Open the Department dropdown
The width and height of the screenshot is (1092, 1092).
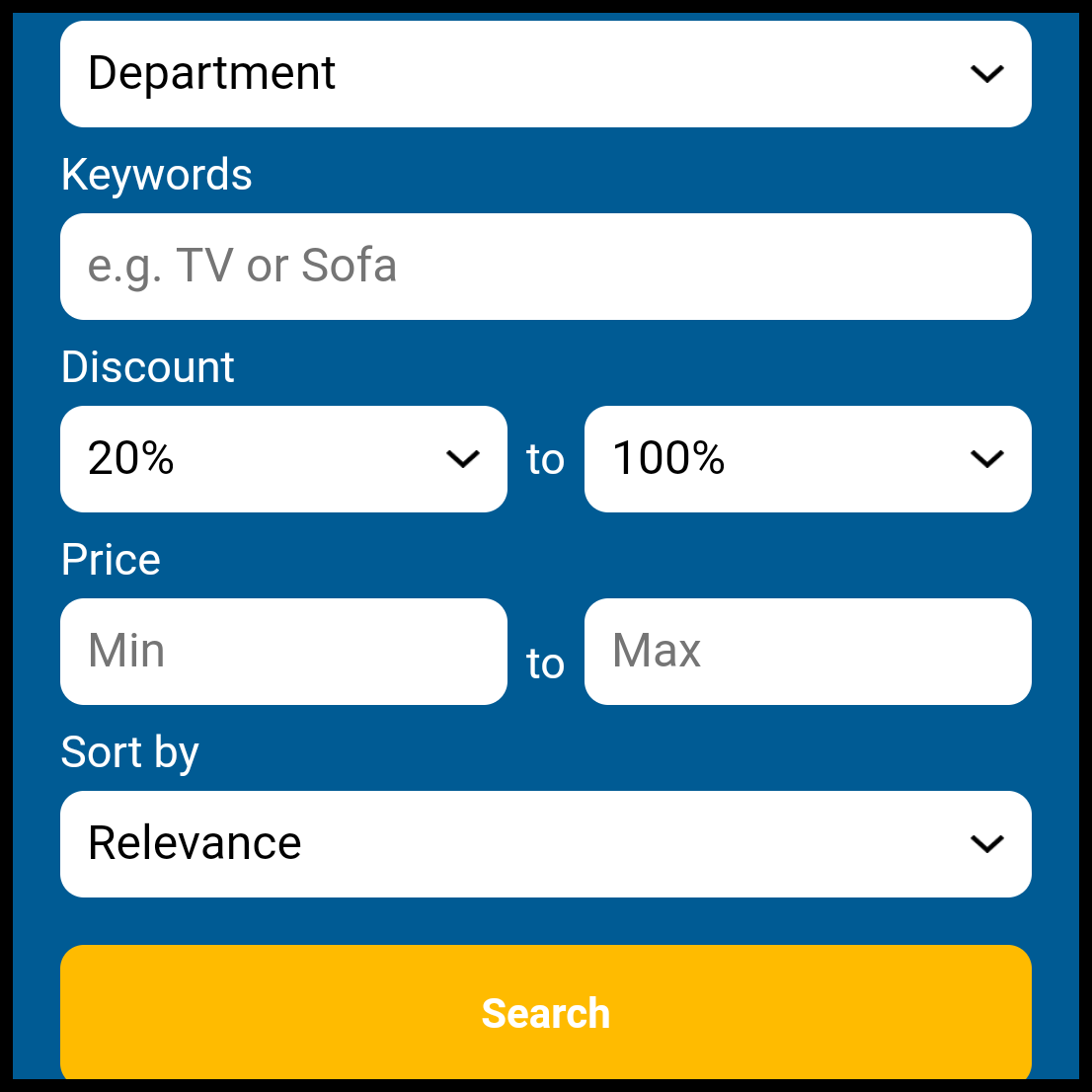point(545,74)
